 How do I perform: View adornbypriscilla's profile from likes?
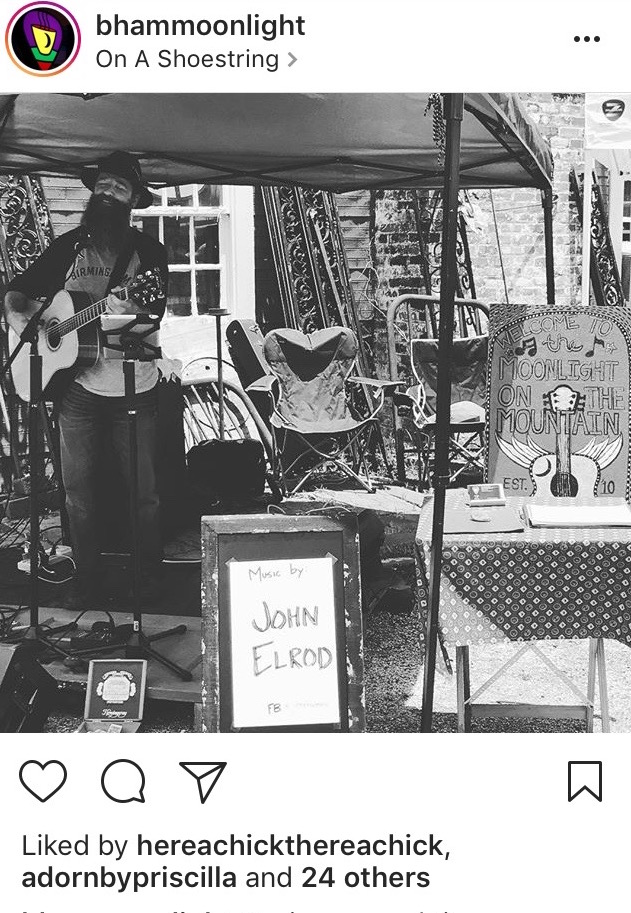coord(129,878)
